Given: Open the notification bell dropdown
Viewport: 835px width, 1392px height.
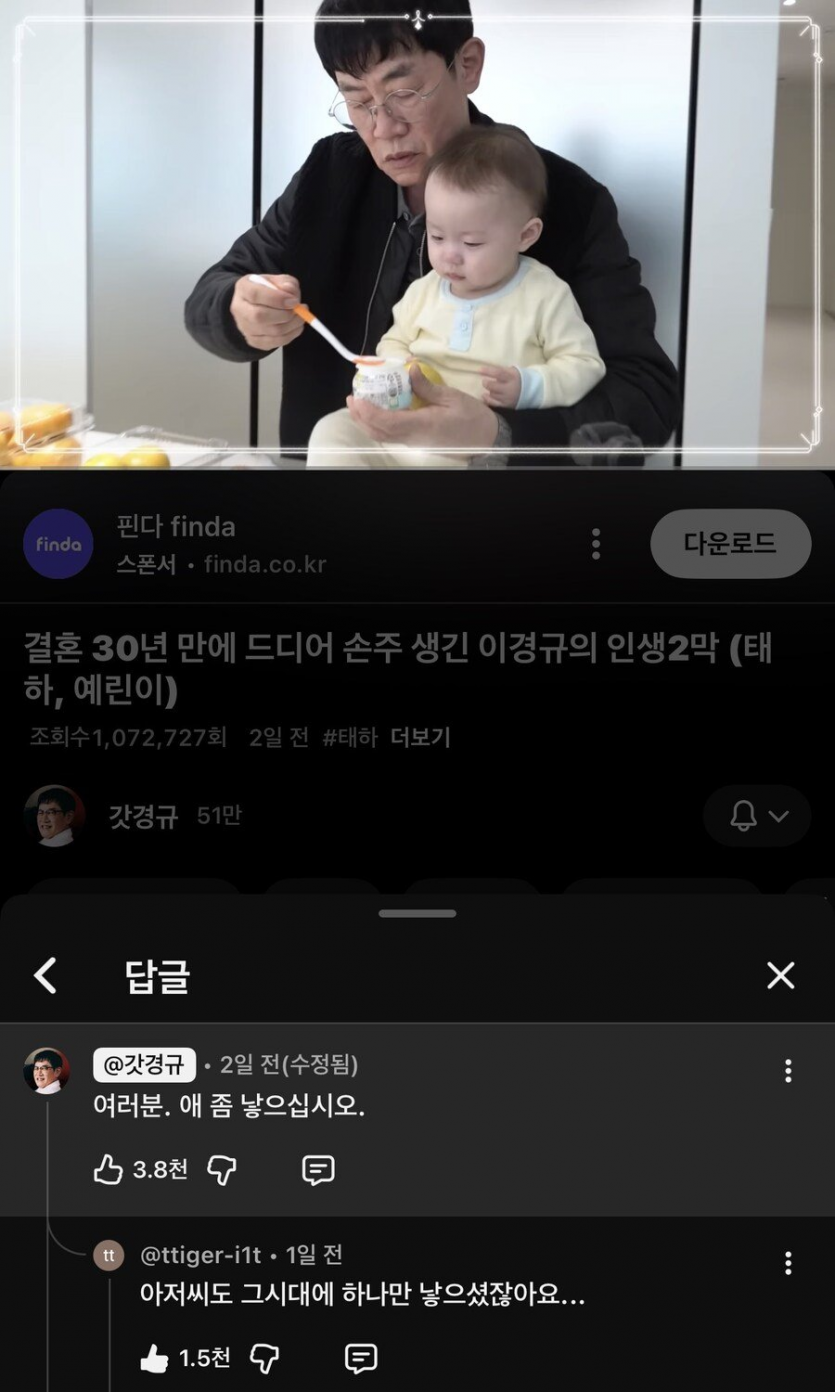Looking at the screenshot, I should click(x=757, y=816).
